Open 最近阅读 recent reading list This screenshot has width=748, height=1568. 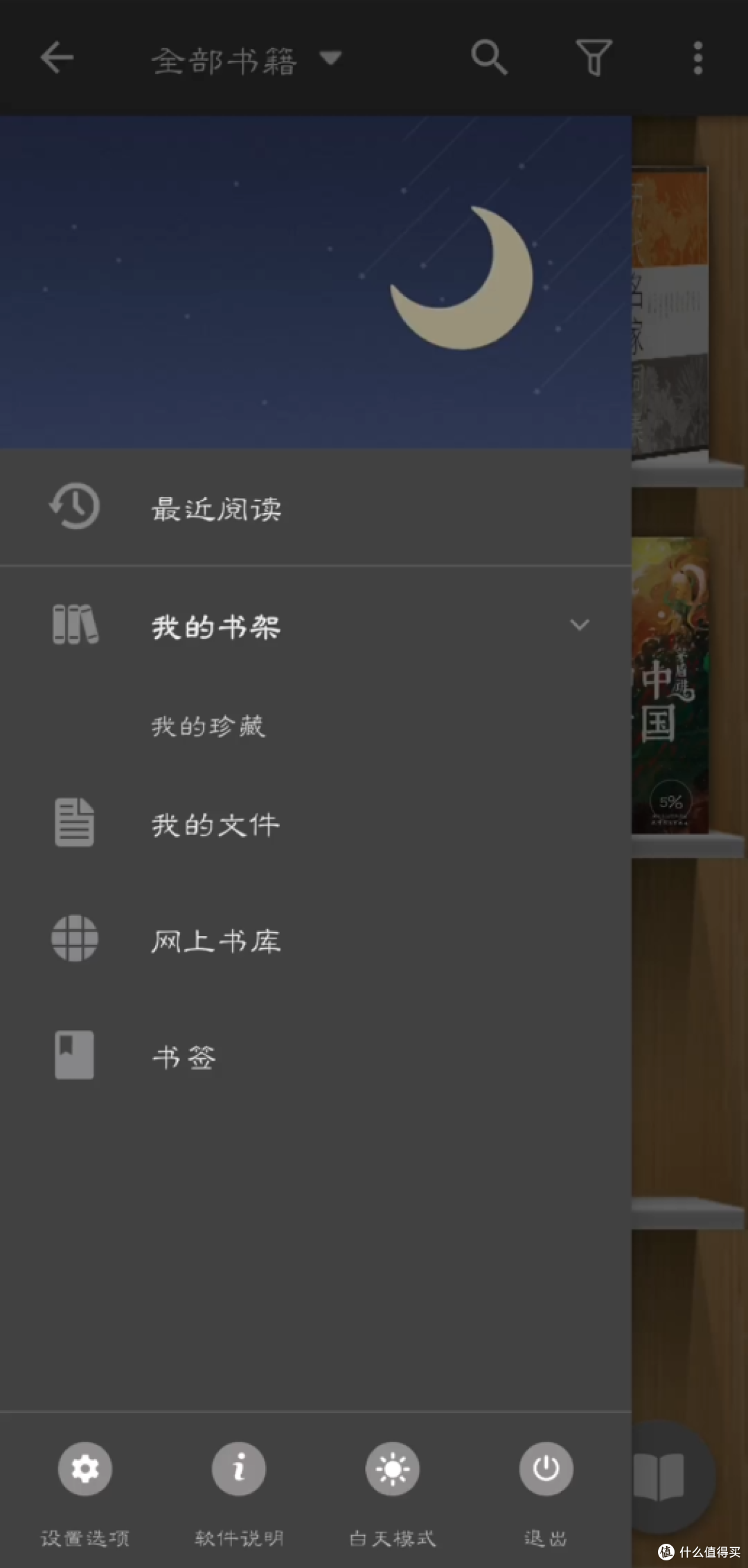coord(316,508)
